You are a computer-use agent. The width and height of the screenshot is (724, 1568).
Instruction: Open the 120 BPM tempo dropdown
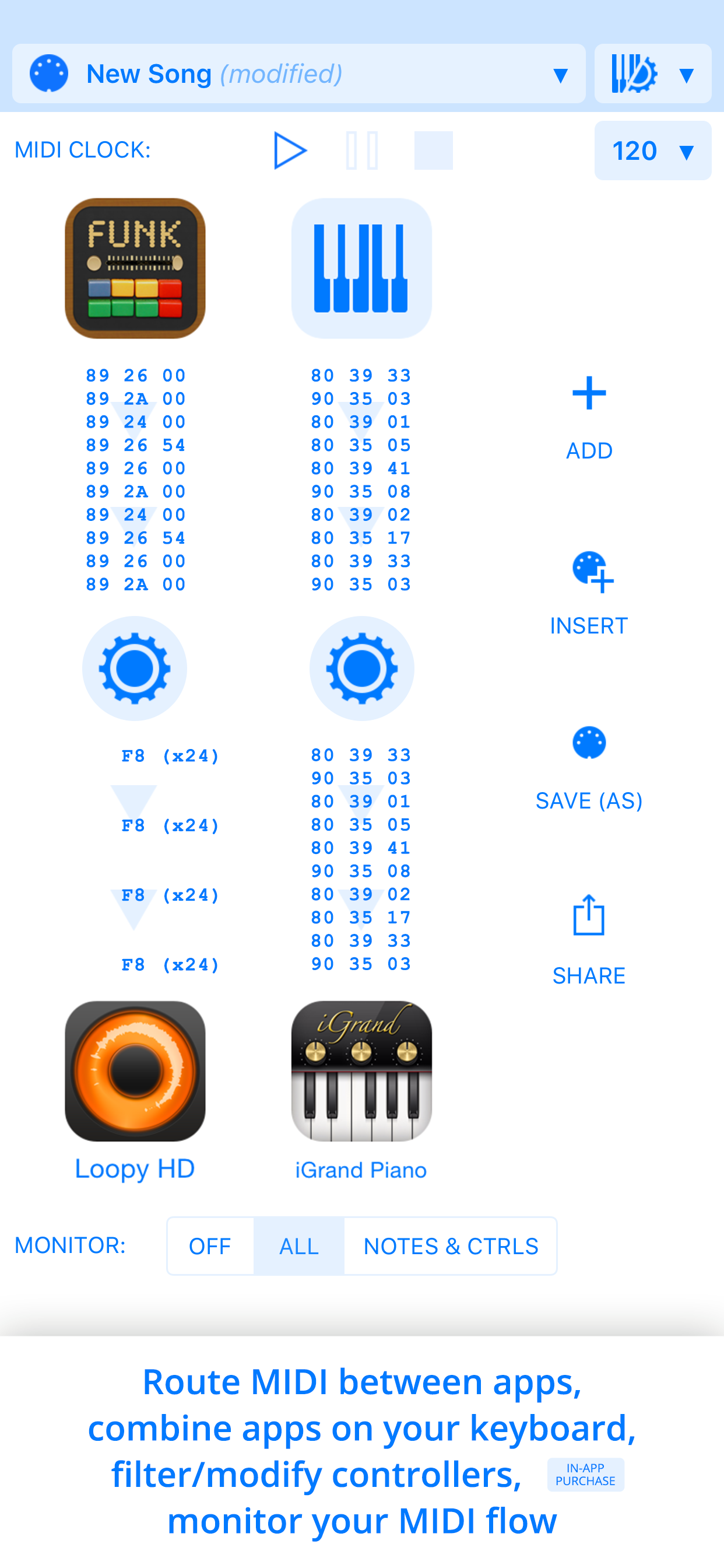(652, 151)
